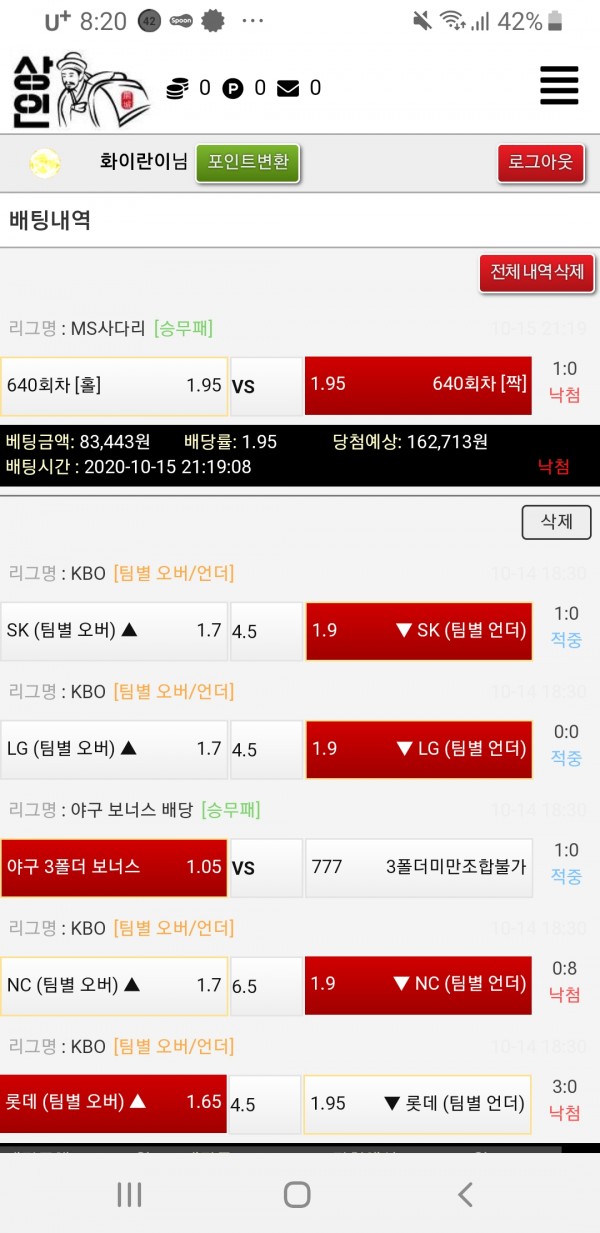Tap the 상인 logo to go home
The height and width of the screenshot is (1233, 600).
(80, 90)
